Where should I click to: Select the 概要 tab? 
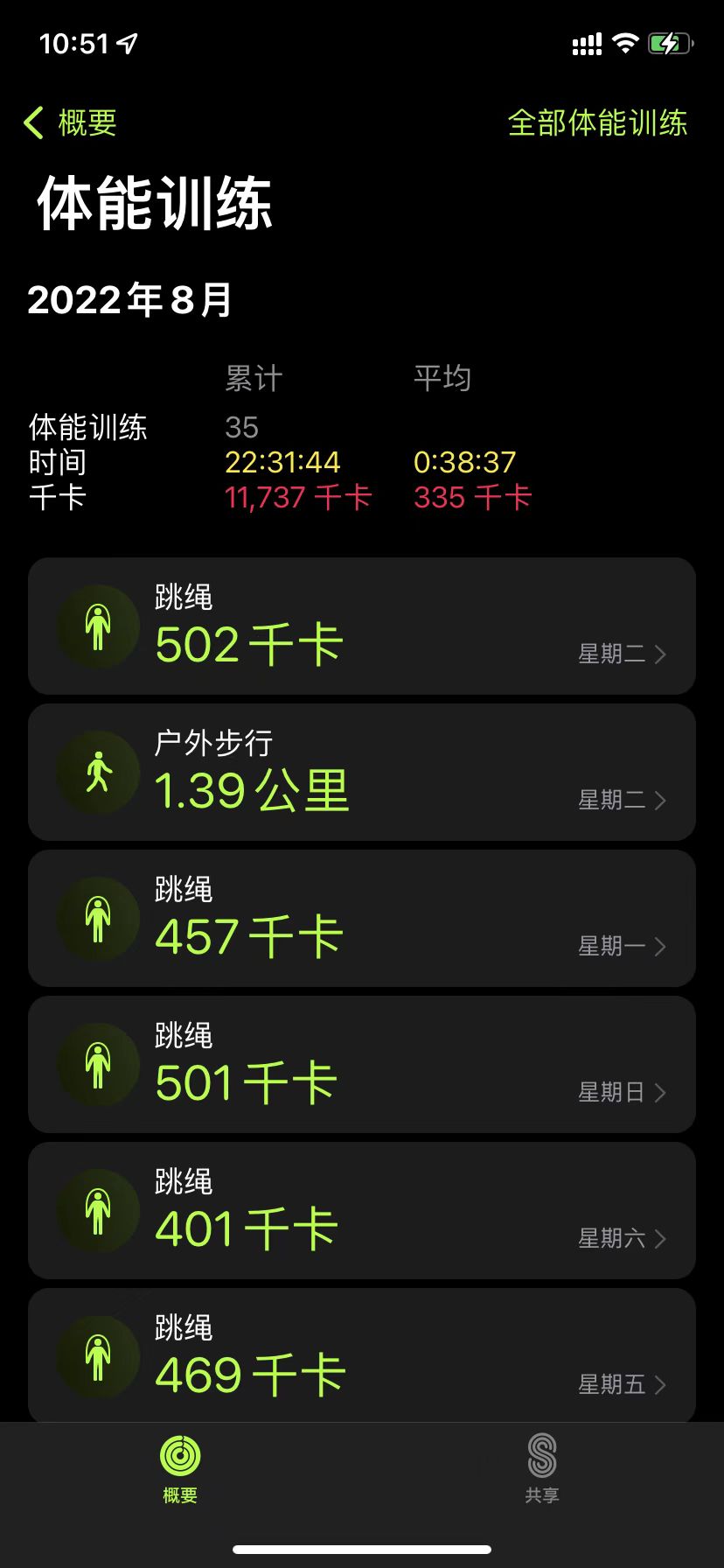(x=180, y=1468)
